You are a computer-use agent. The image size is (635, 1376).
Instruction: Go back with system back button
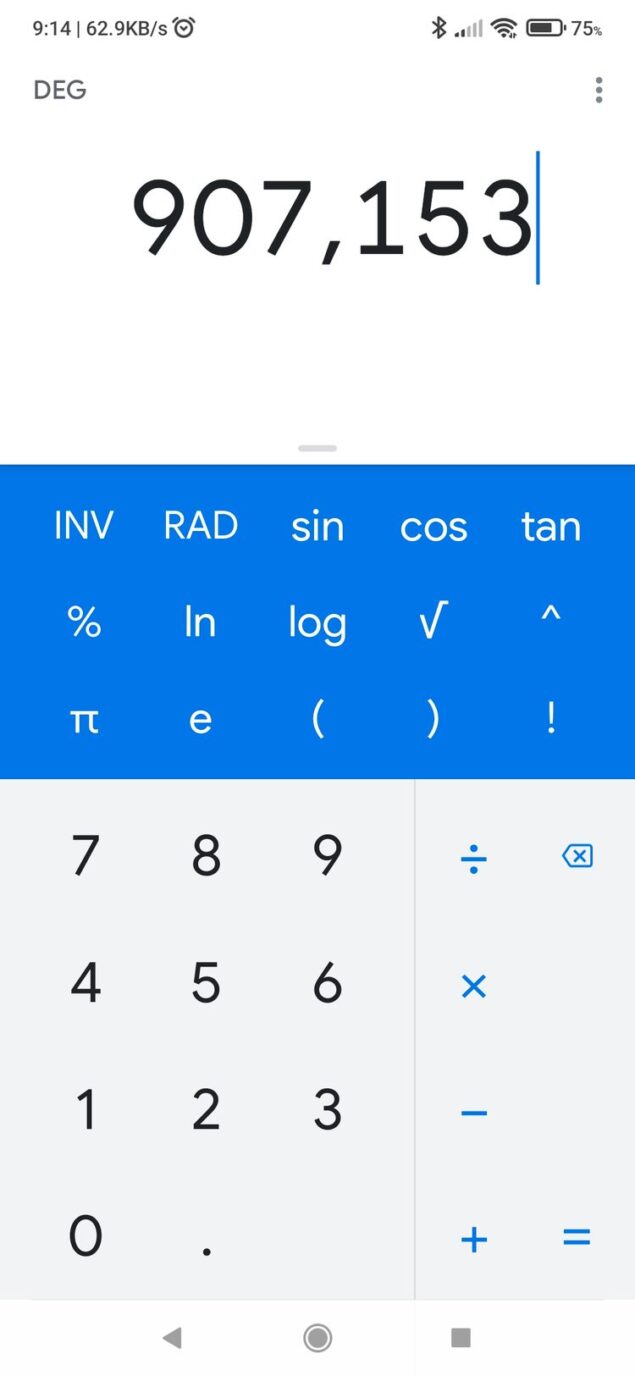click(x=172, y=1338)
